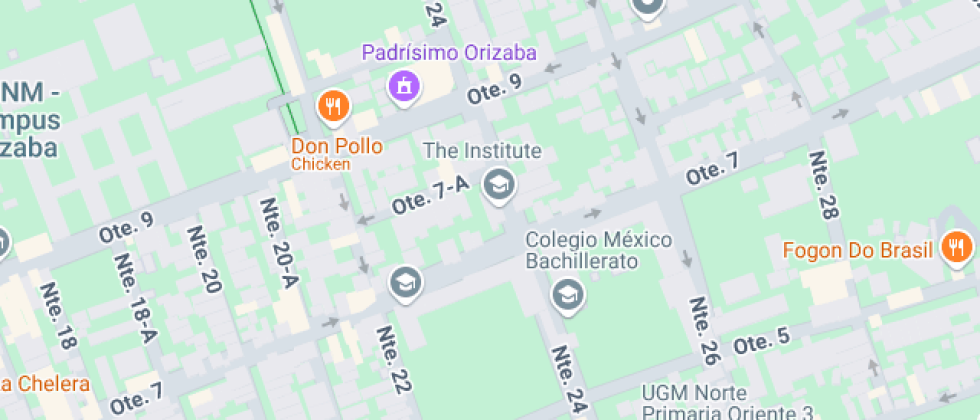Screen dimensions: 980x420
Task: Tap the unlabeled school pin near Nte. 22
Action: [x=405, y=282]
